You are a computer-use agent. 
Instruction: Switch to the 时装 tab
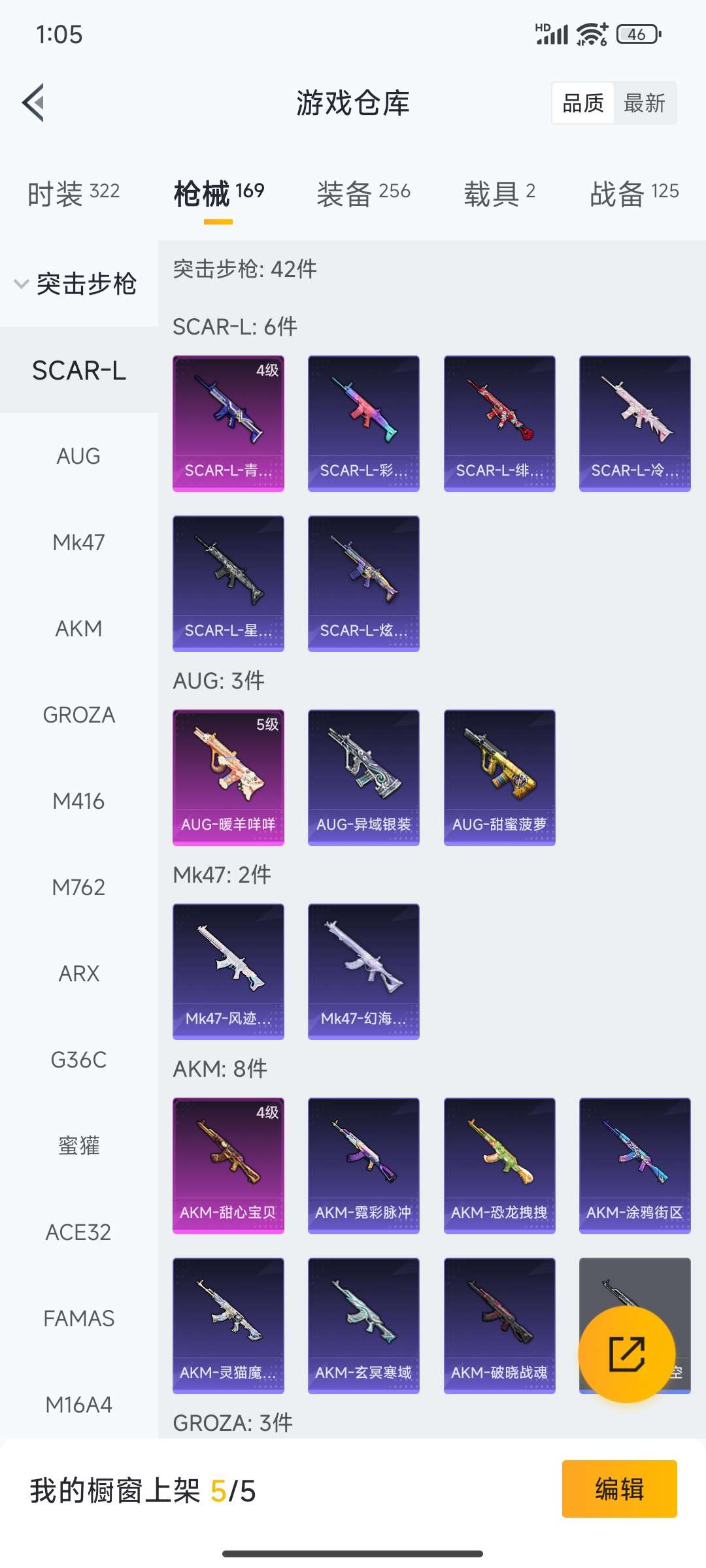[73, 193]
